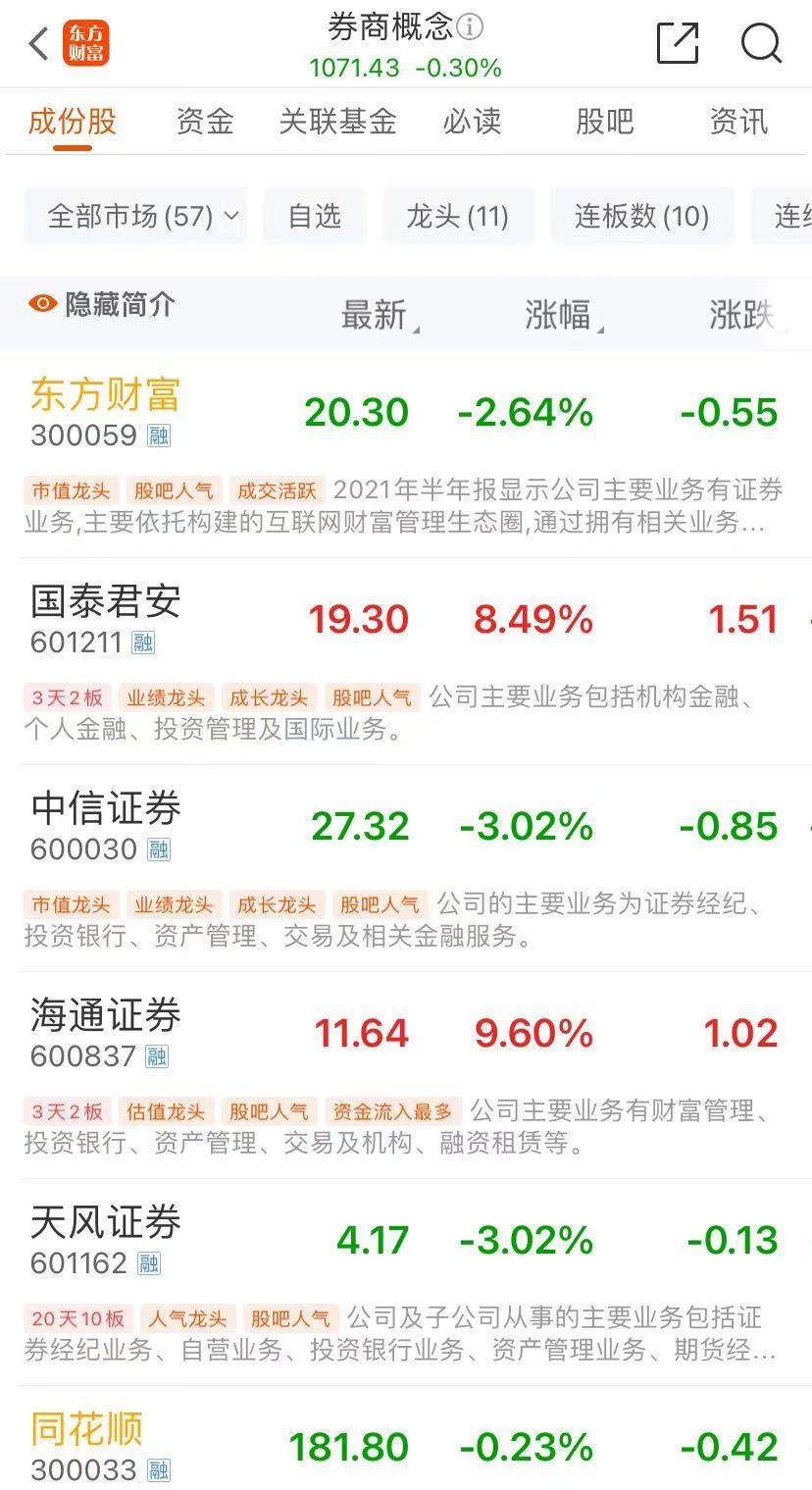
Task: Expand the 全部市场 (57) dropdown
Action: pos(135,216)
